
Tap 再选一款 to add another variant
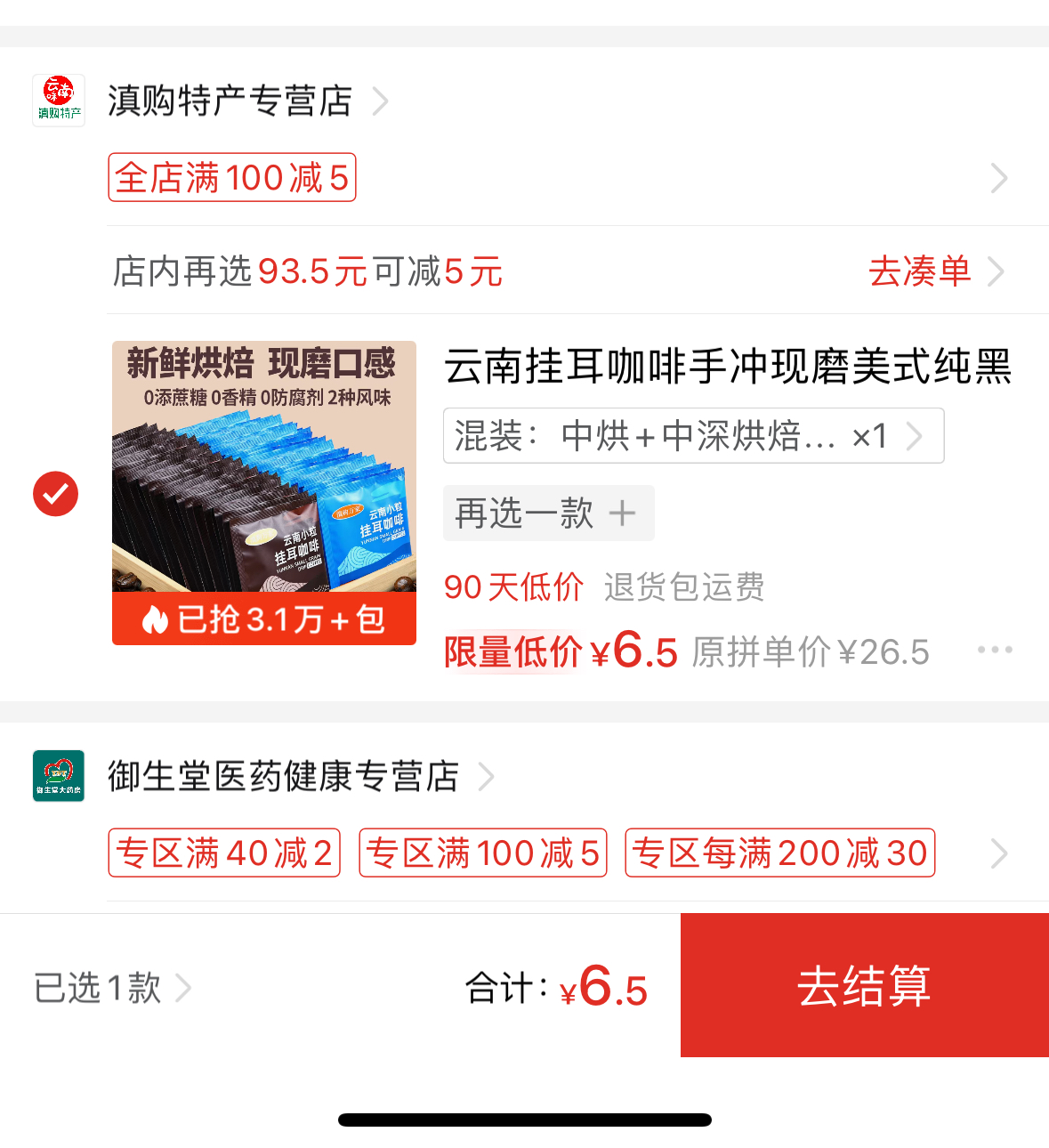point(548,513)
